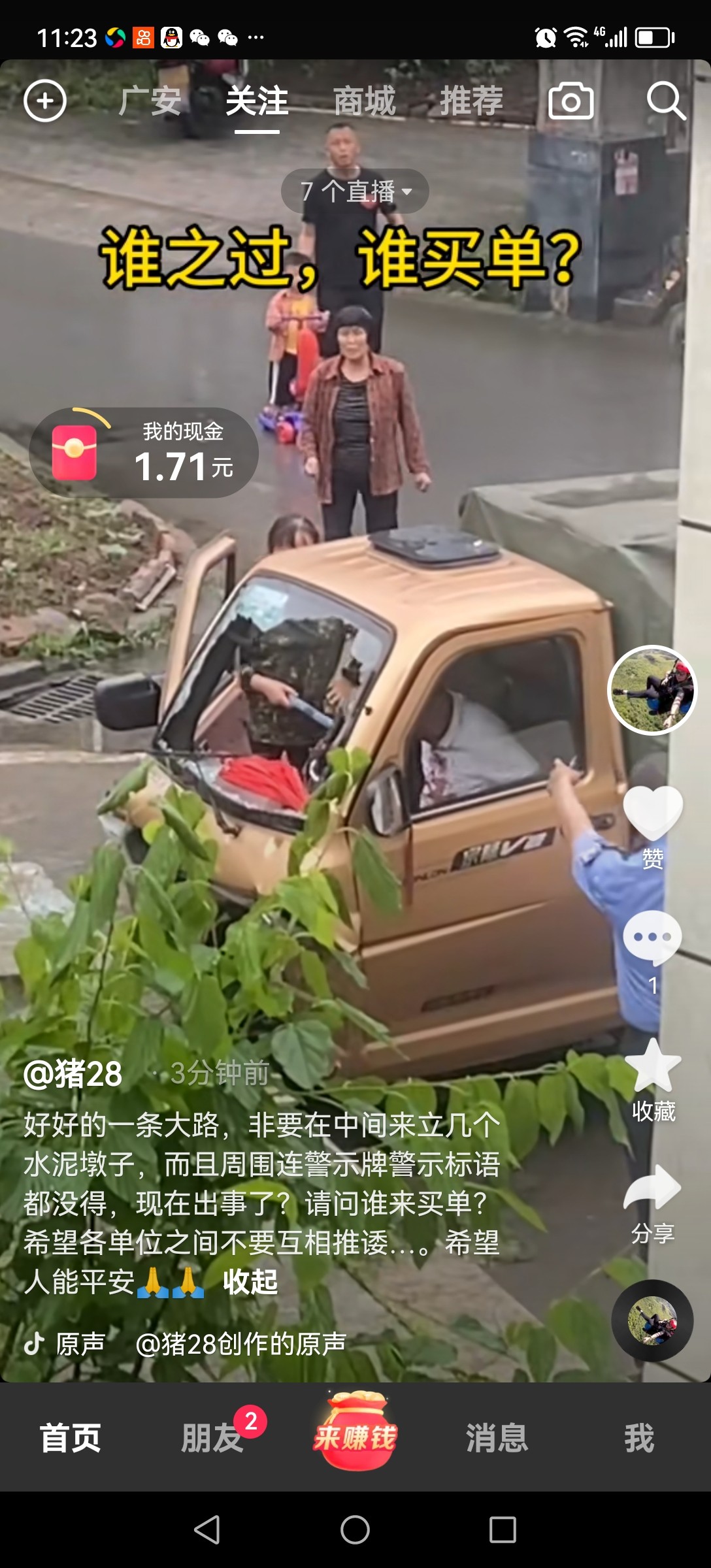Open the camera icon
The height and width of the screenshot is (1568, 711).
(570, 101)
